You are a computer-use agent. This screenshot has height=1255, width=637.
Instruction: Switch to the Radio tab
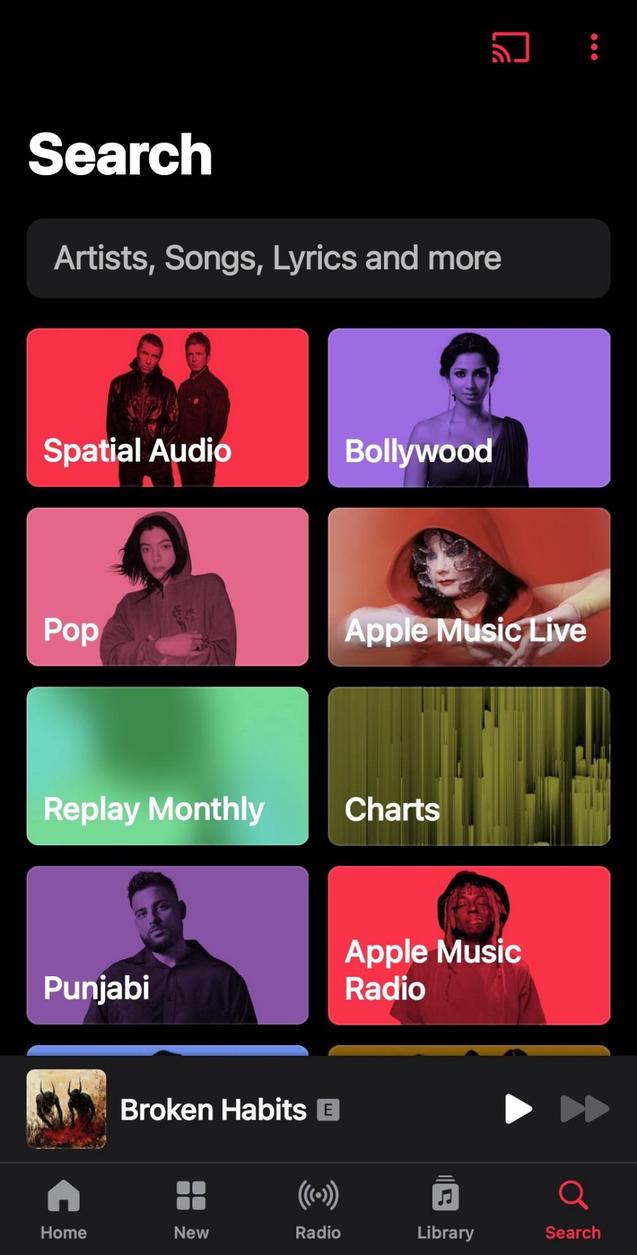click(x=318, y=1208)
